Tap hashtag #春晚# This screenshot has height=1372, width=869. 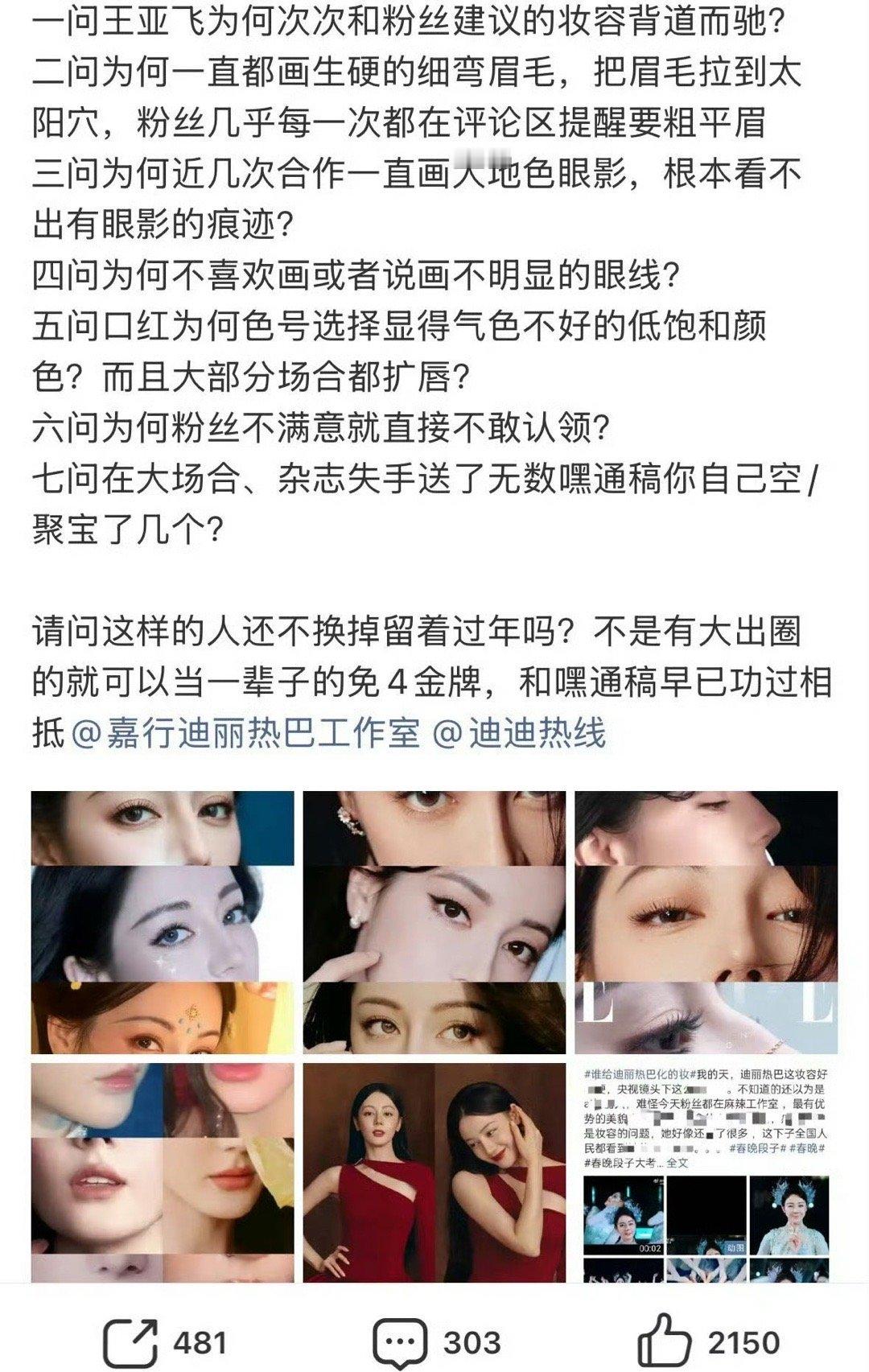tap(805, 1148)
